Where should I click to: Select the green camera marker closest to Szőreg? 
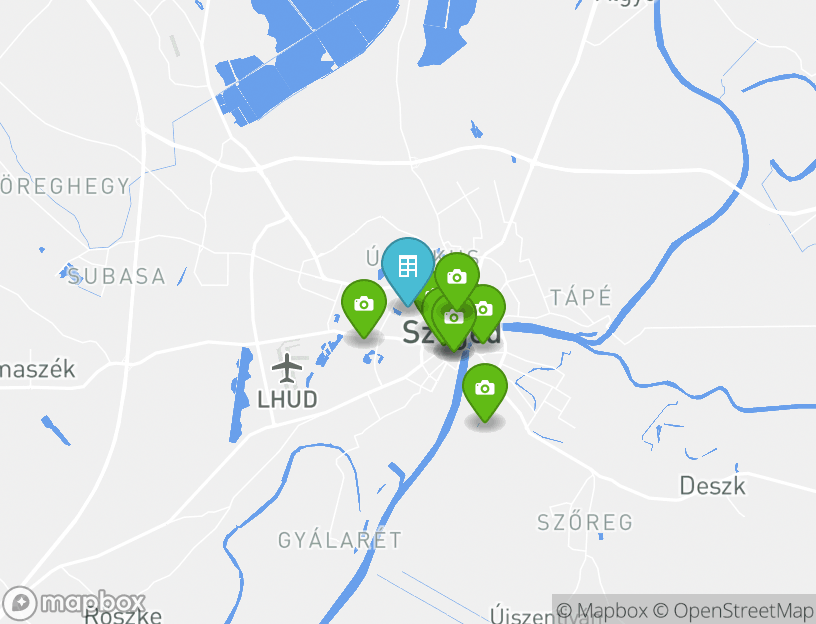click(x=485, y=388)
